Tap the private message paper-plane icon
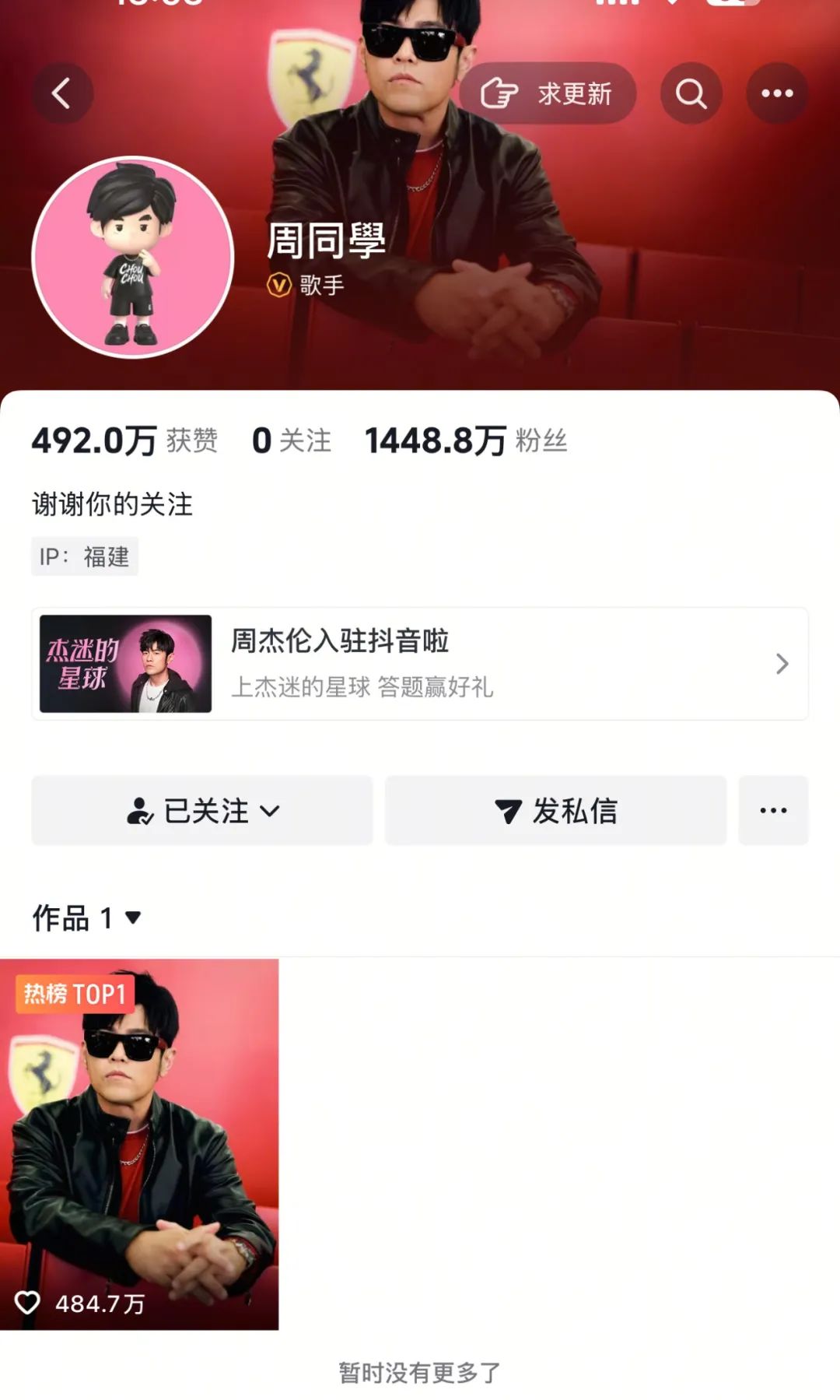This screenshot has height=1400, width=840. (x=509, y=811)
